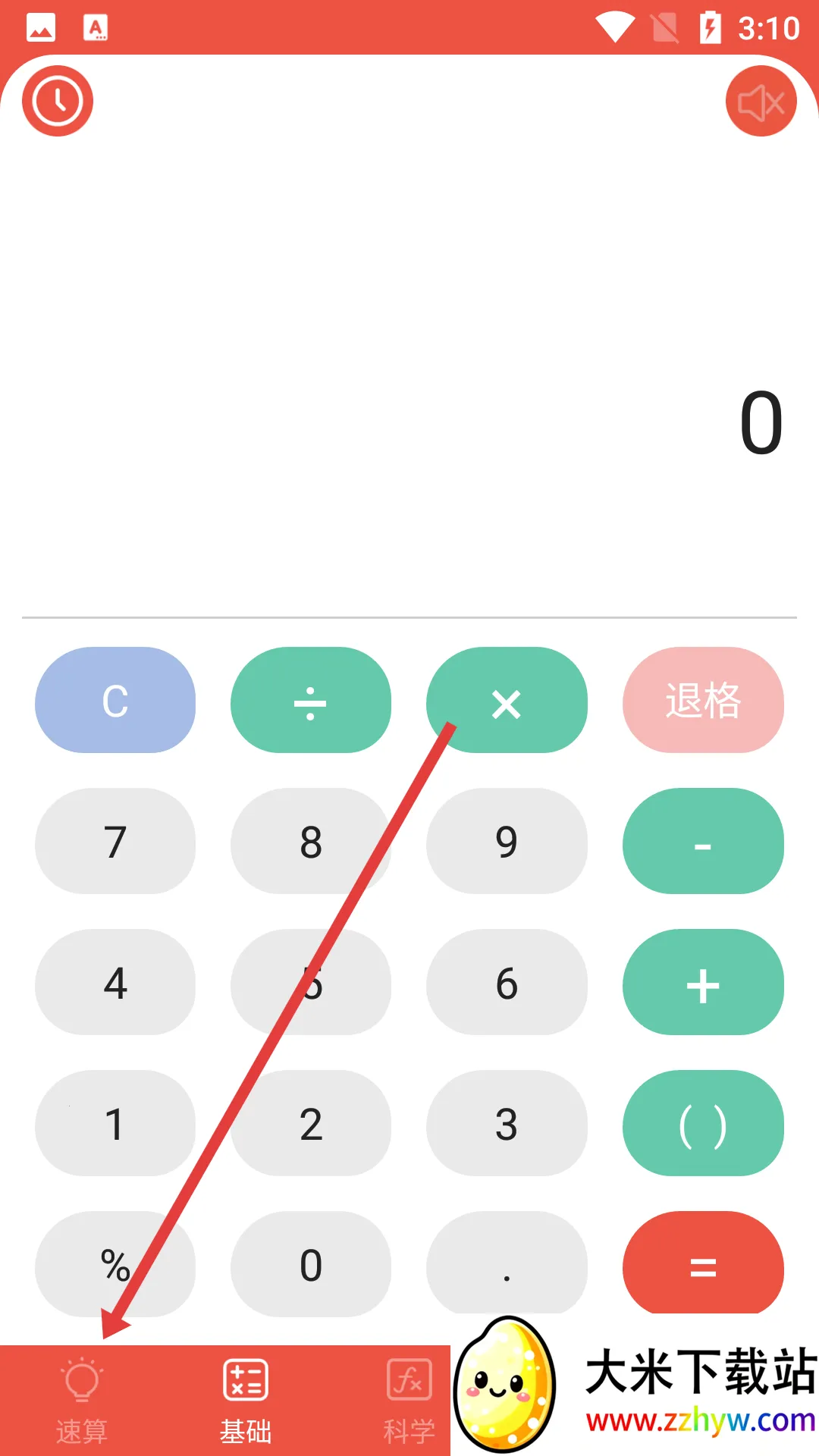The image size is (819, 1456).
Task: Tap the percent % key
Action: [115, 1266]
